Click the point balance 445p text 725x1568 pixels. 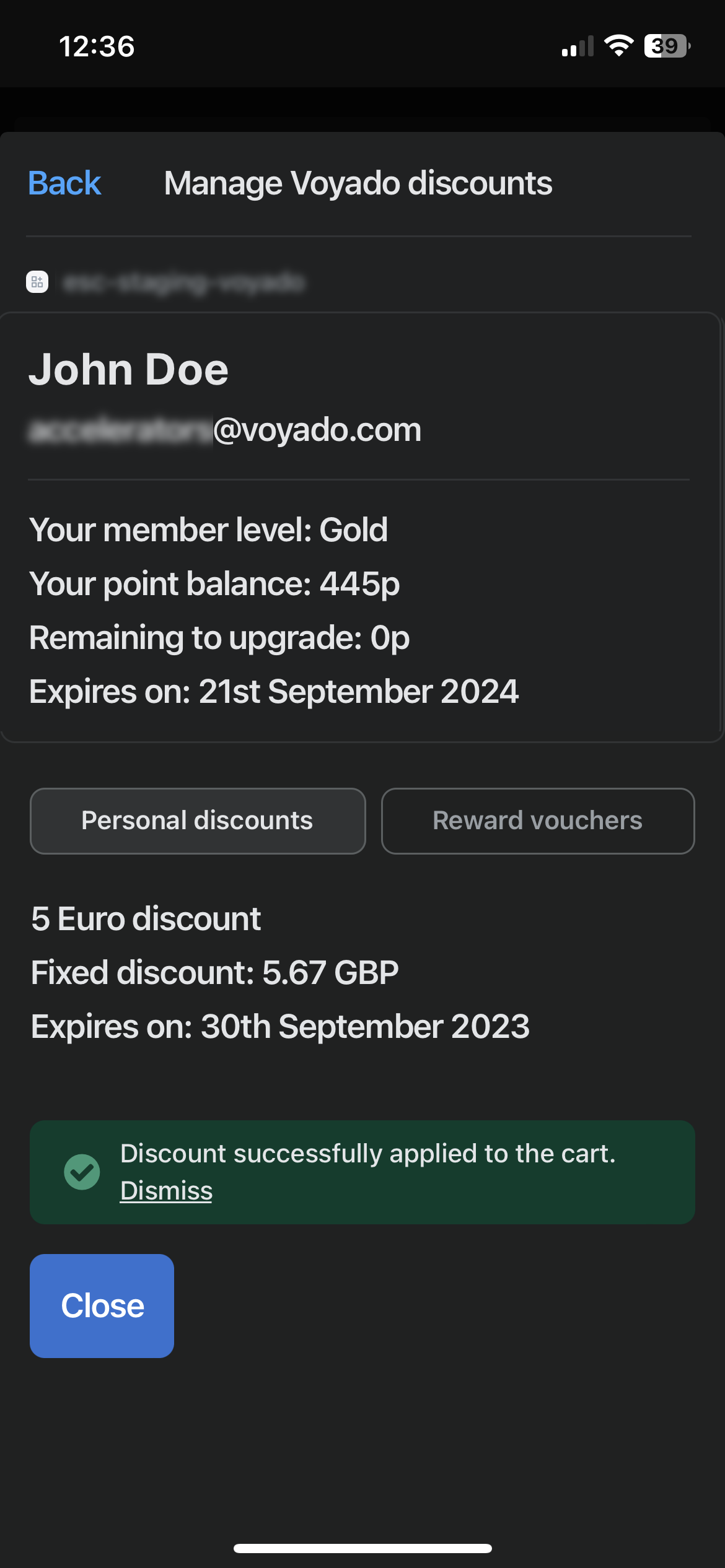[215, 583]
